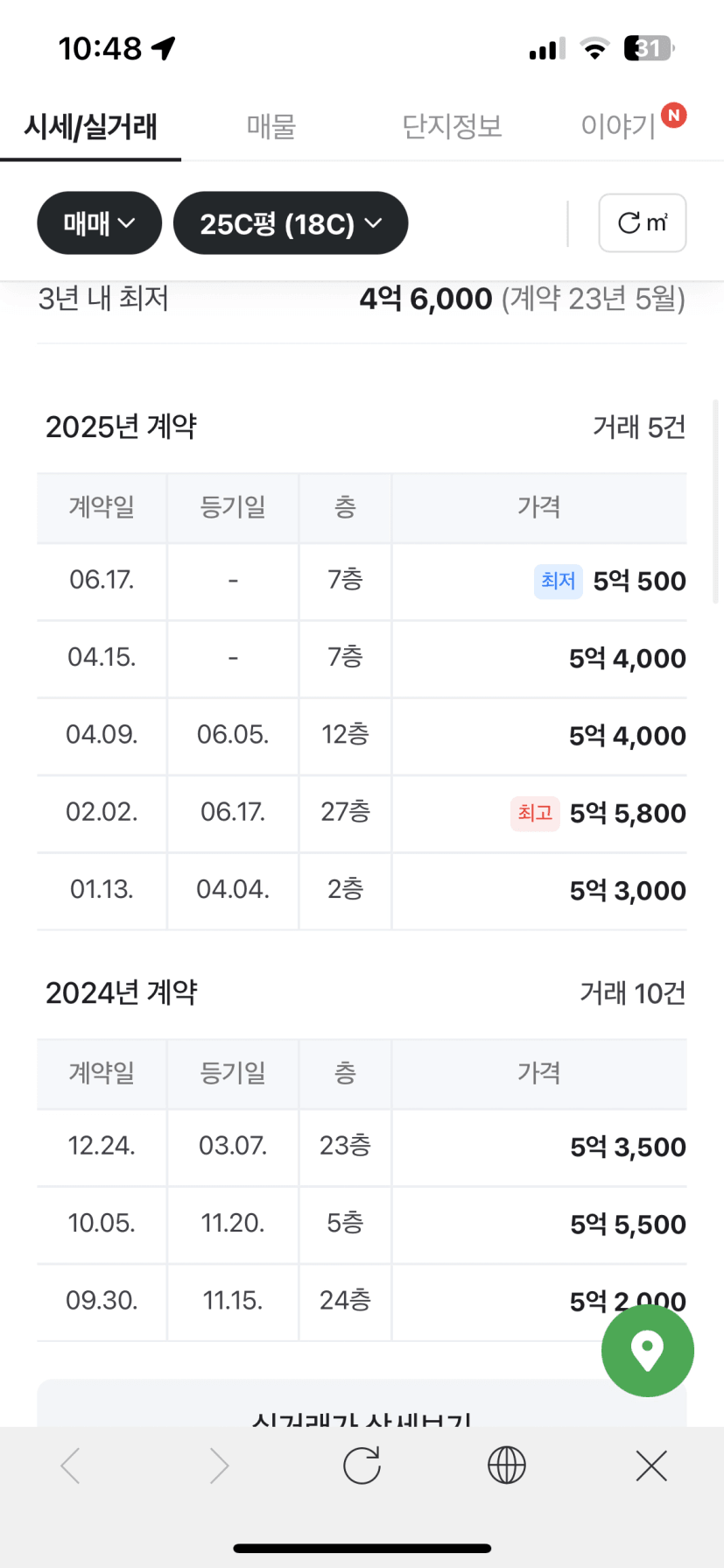Screen dimensions: 724x1568
Task: Open page in external browser globe icon
Action: [506, 1465]
